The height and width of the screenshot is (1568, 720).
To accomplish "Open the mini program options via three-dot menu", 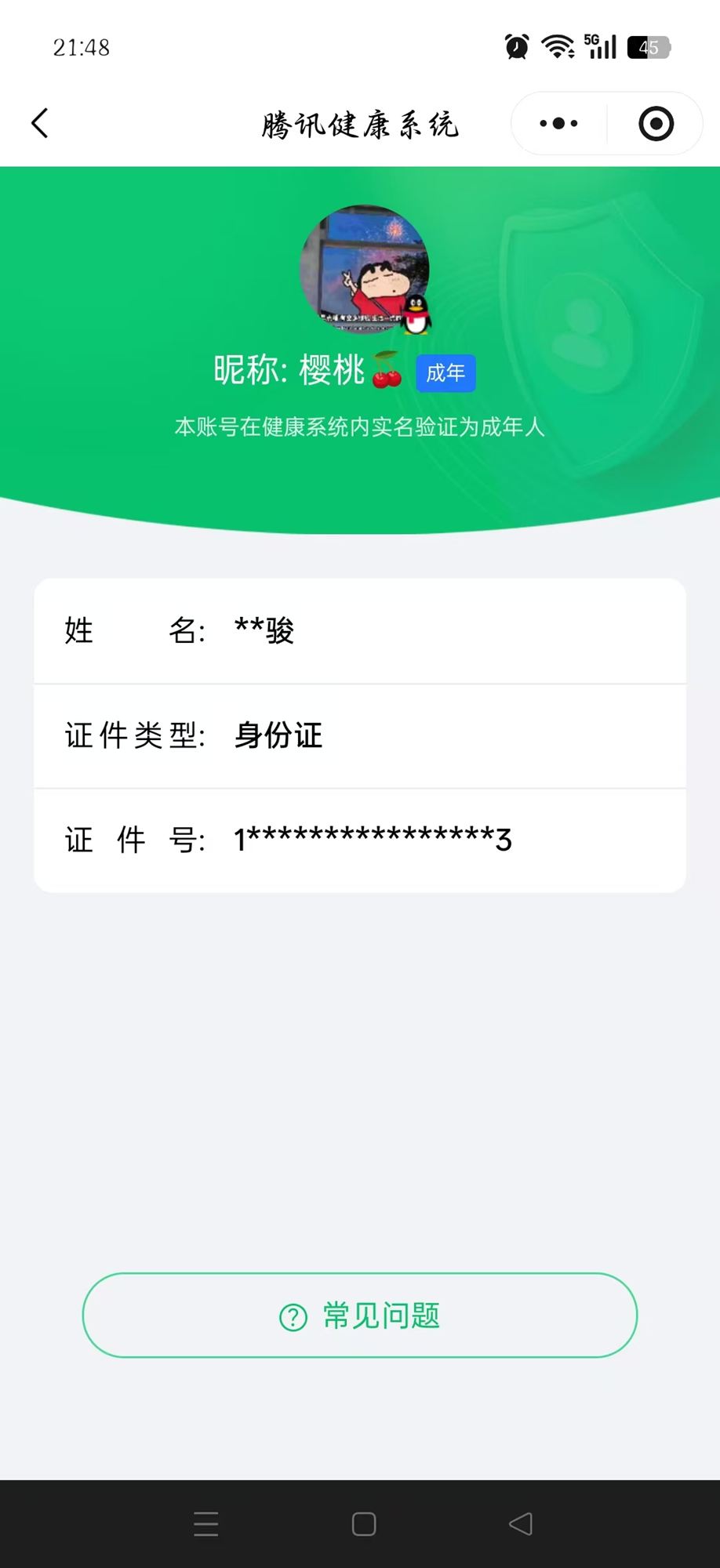I will (557, 123).
